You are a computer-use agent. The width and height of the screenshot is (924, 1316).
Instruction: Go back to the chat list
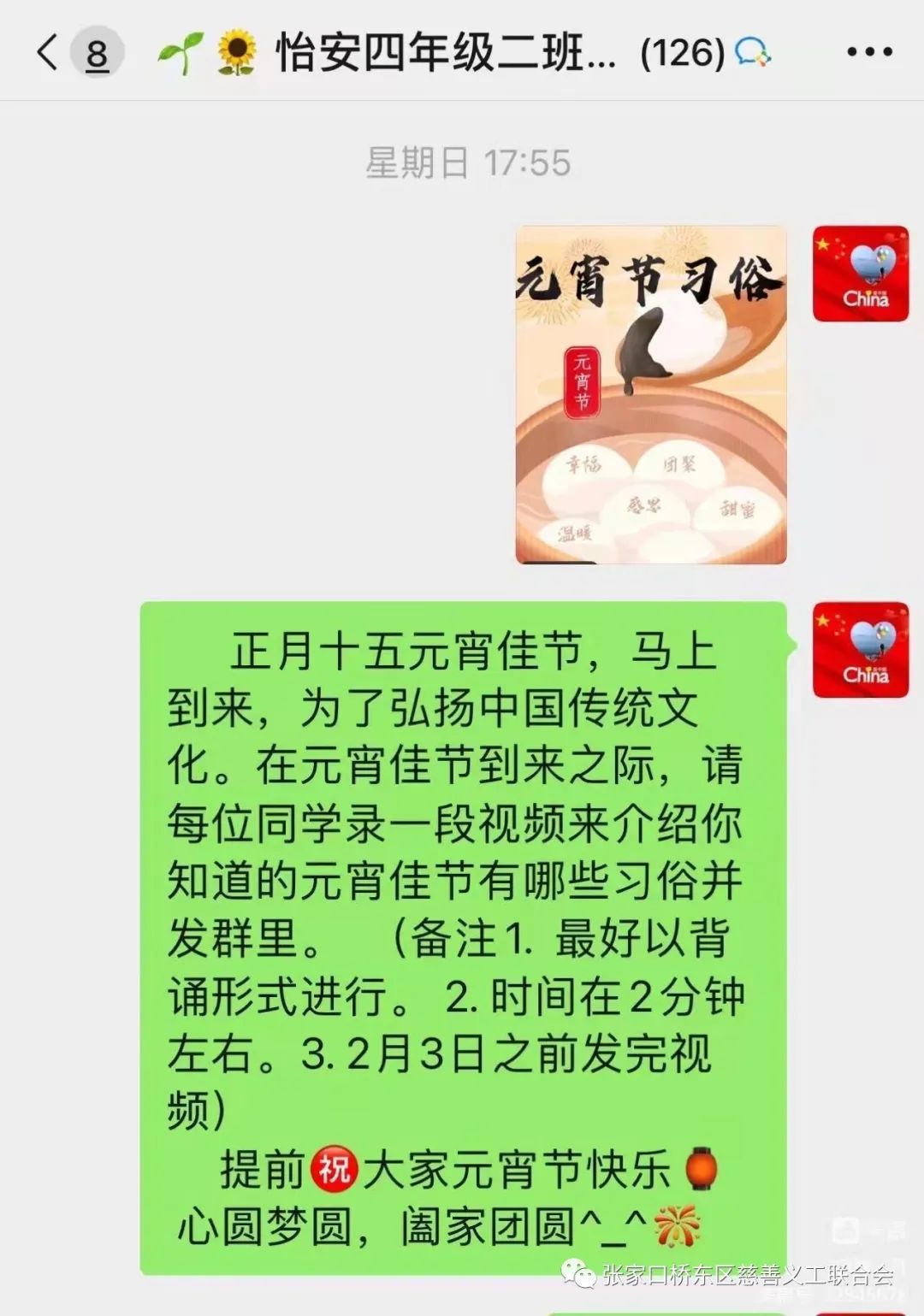tap(49, 52)
